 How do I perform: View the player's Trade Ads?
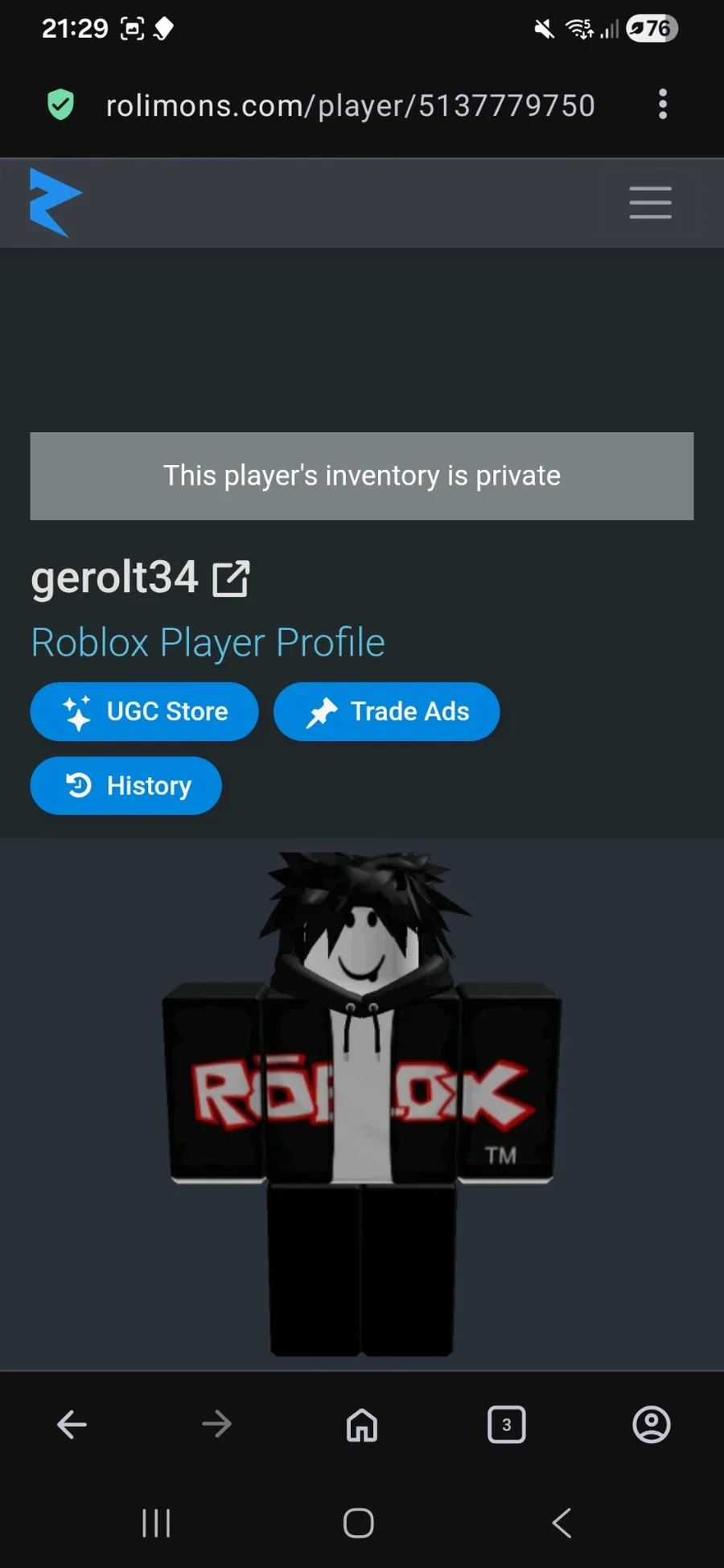pos(387,712)
